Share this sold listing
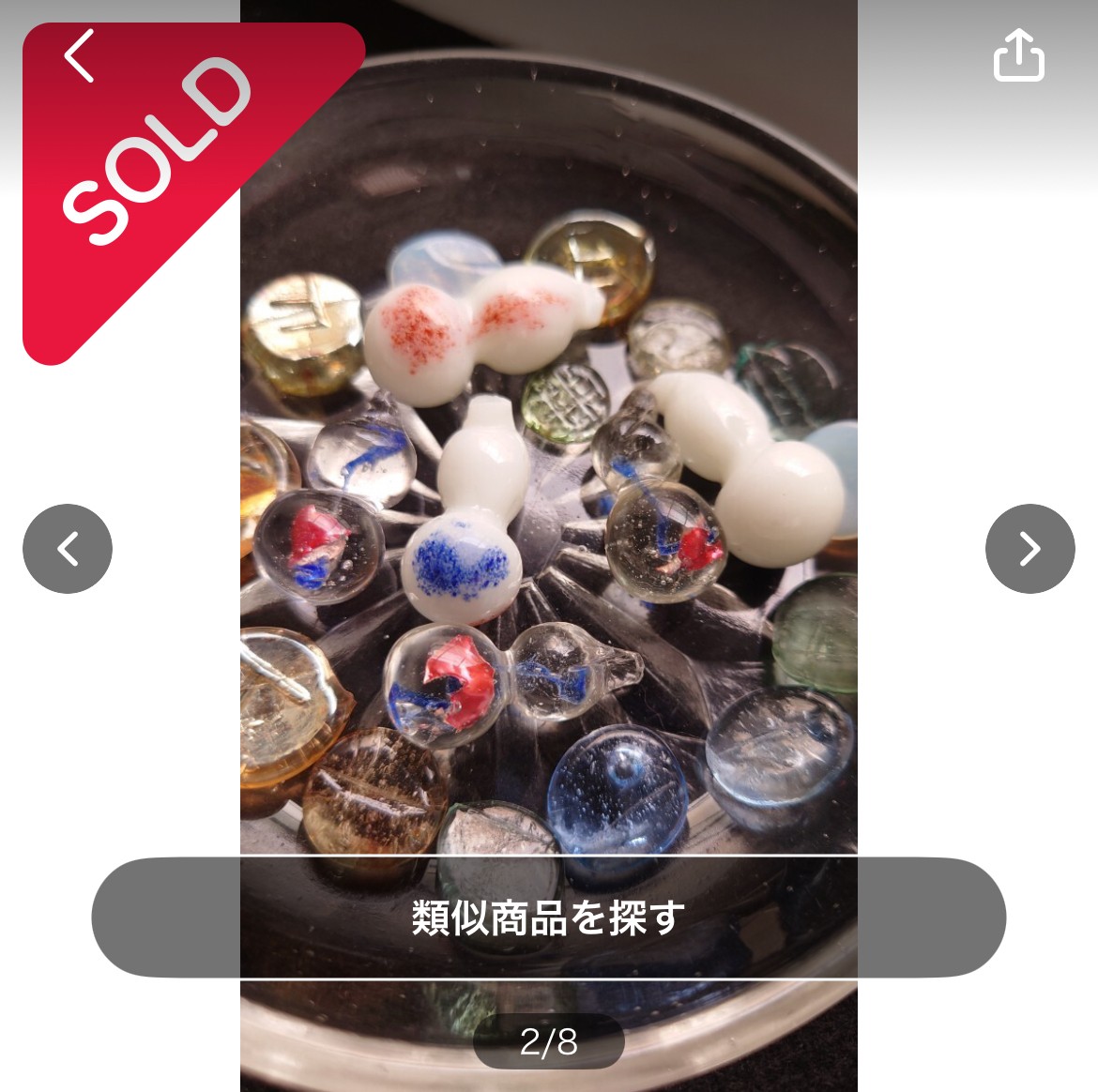The image size is (1098, 1092). coord(1018,55)
